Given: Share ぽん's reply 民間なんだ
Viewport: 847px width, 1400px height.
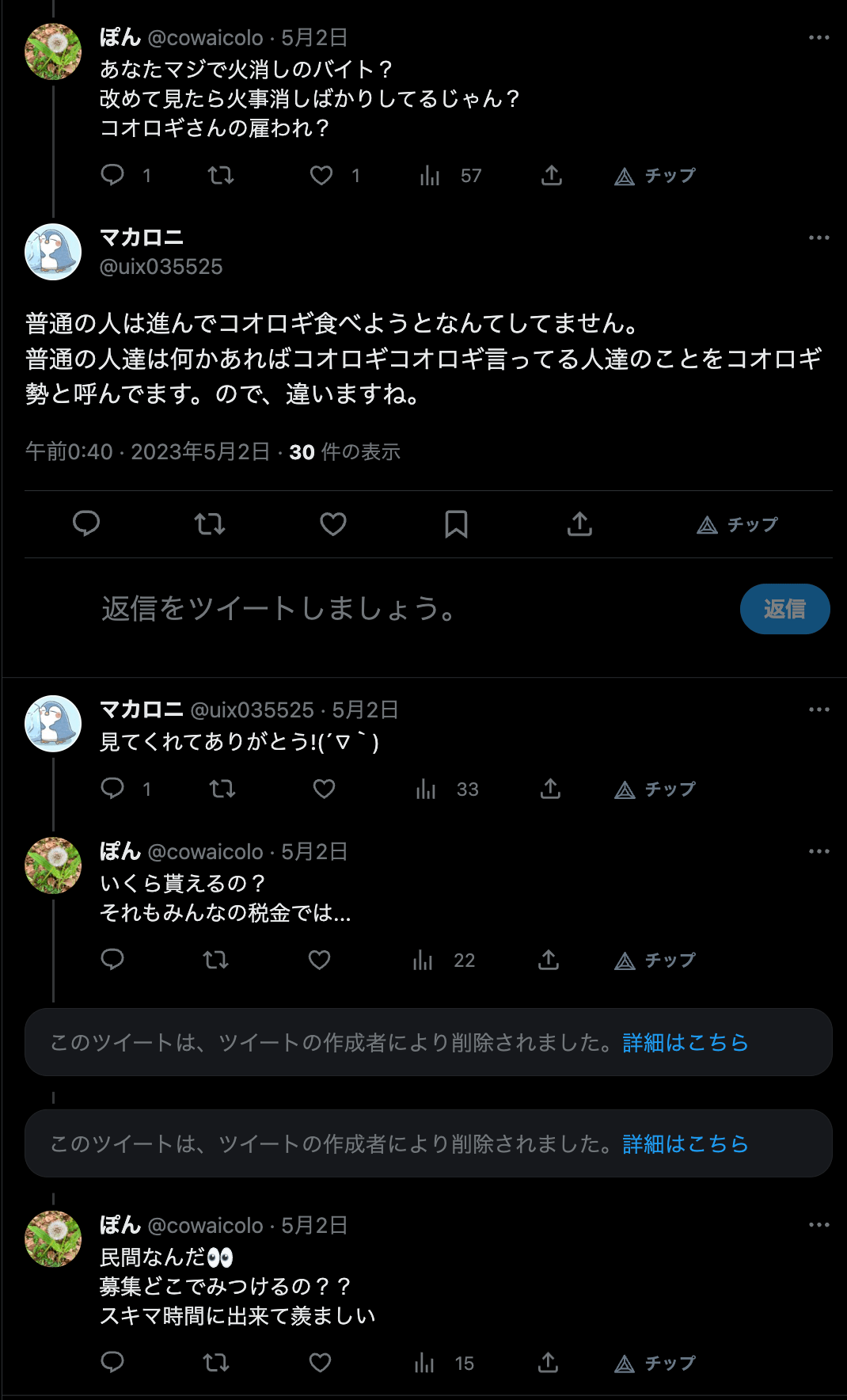Looking at the screenshot, I should point(548,1363).
